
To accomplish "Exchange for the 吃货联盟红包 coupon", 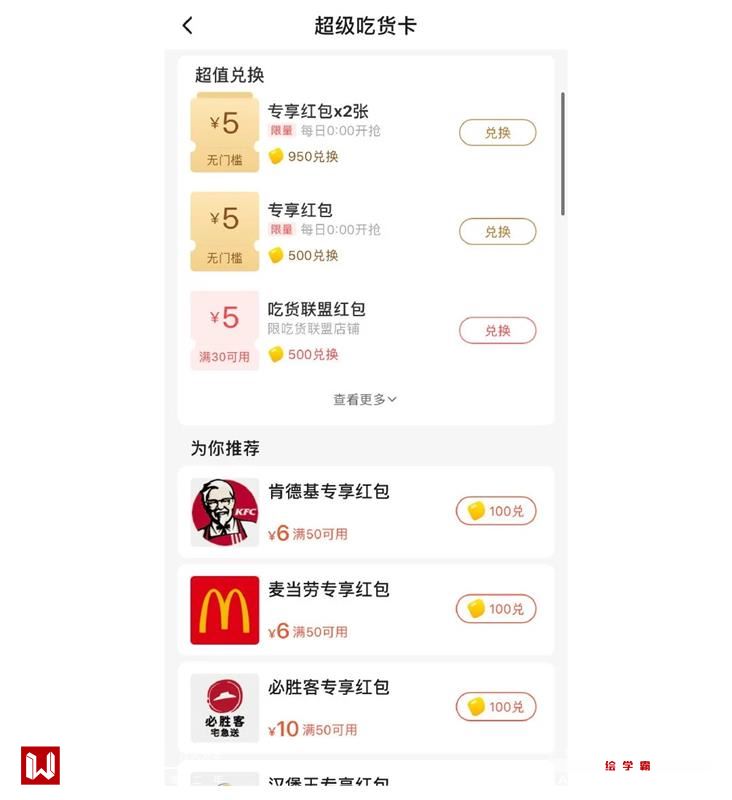I will click(x=497, y=331).
